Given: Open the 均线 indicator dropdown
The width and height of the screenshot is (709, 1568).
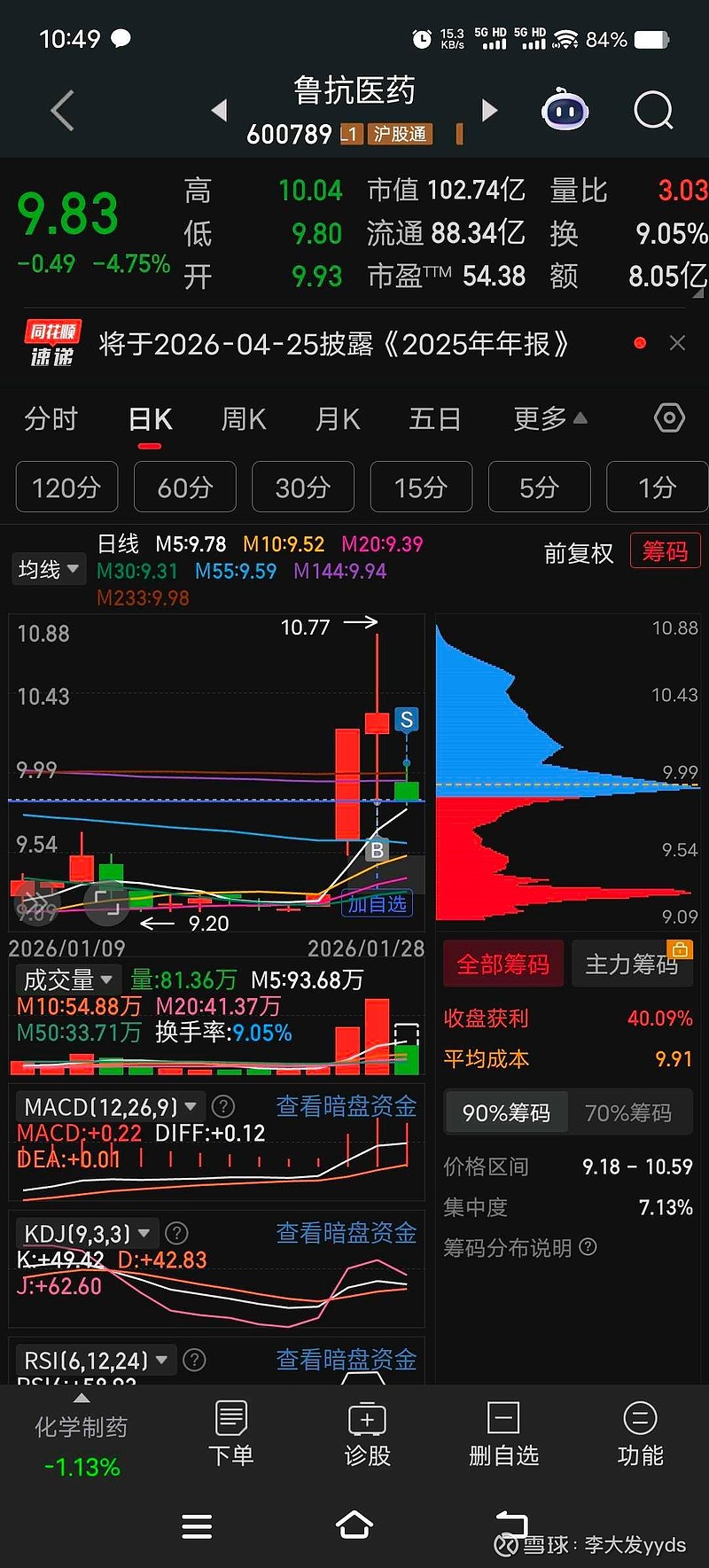Looking at the screenshot, I should pyautogui.click(x=49, y=569).
